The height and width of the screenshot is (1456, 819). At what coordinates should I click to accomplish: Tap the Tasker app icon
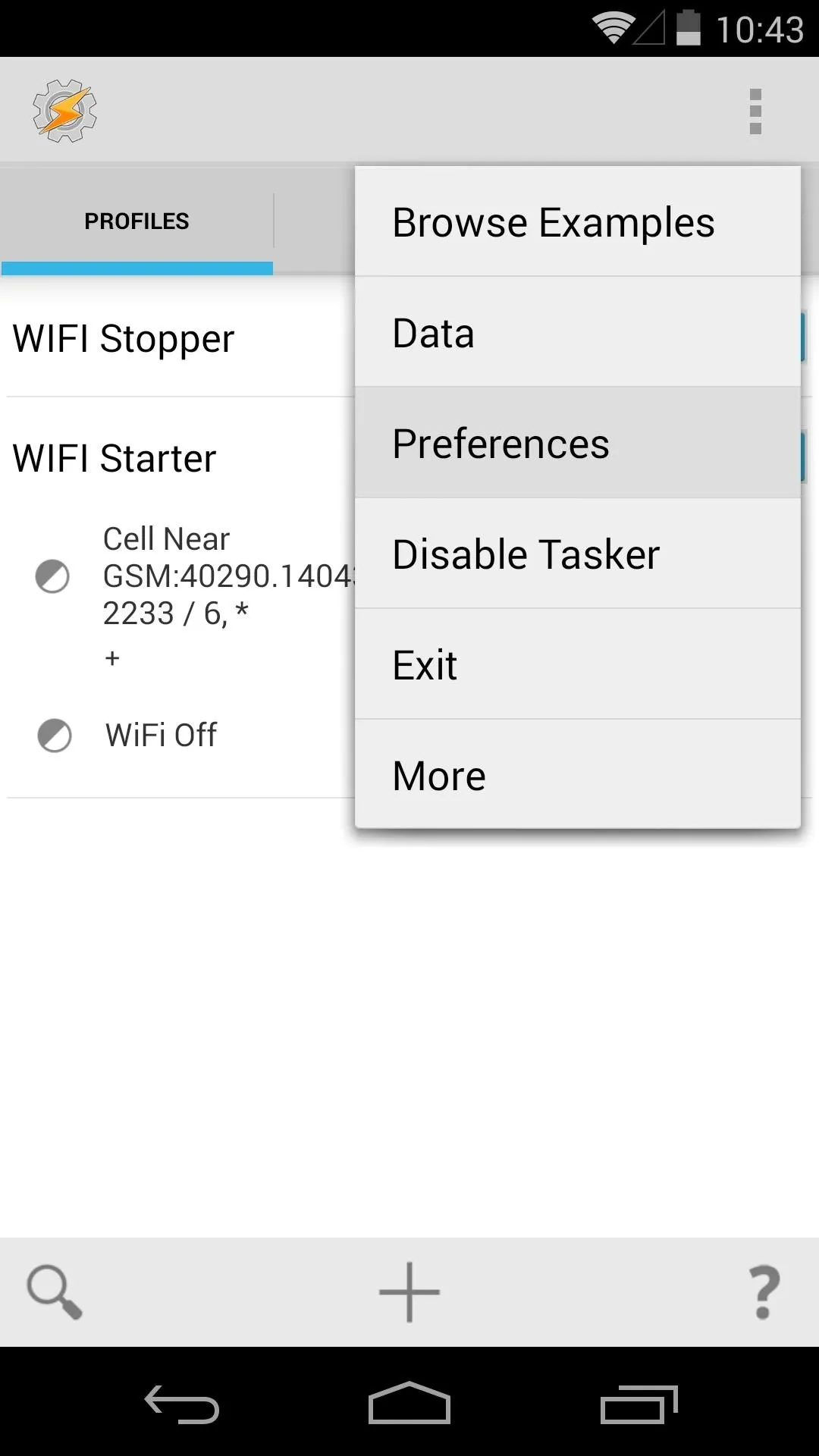65,111
